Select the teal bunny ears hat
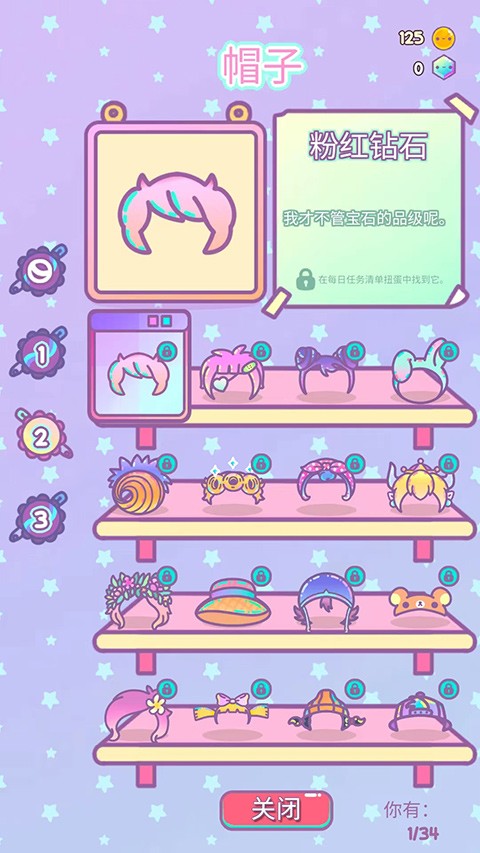The image size is (480, 853). [x=421, y=371]
